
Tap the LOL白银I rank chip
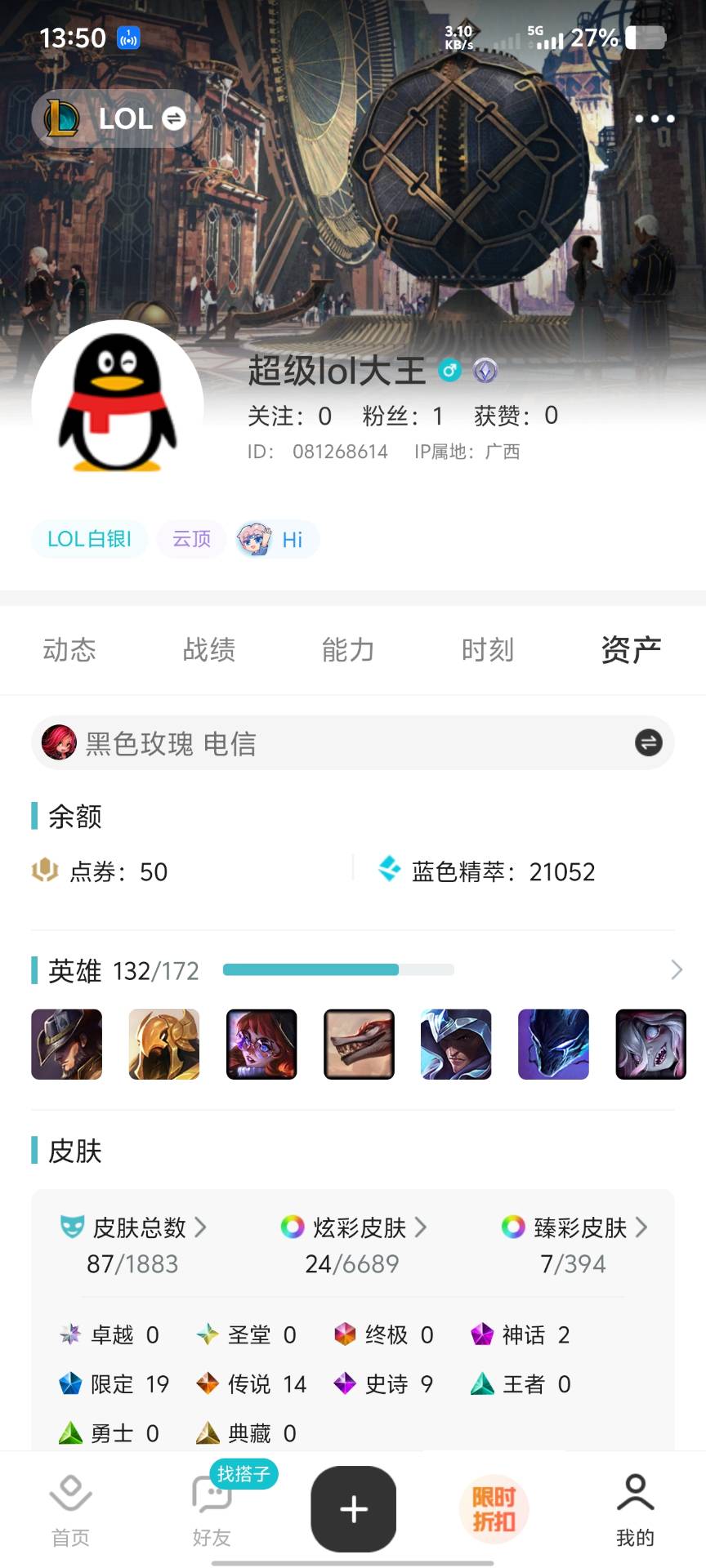click(x=89, y=539)
